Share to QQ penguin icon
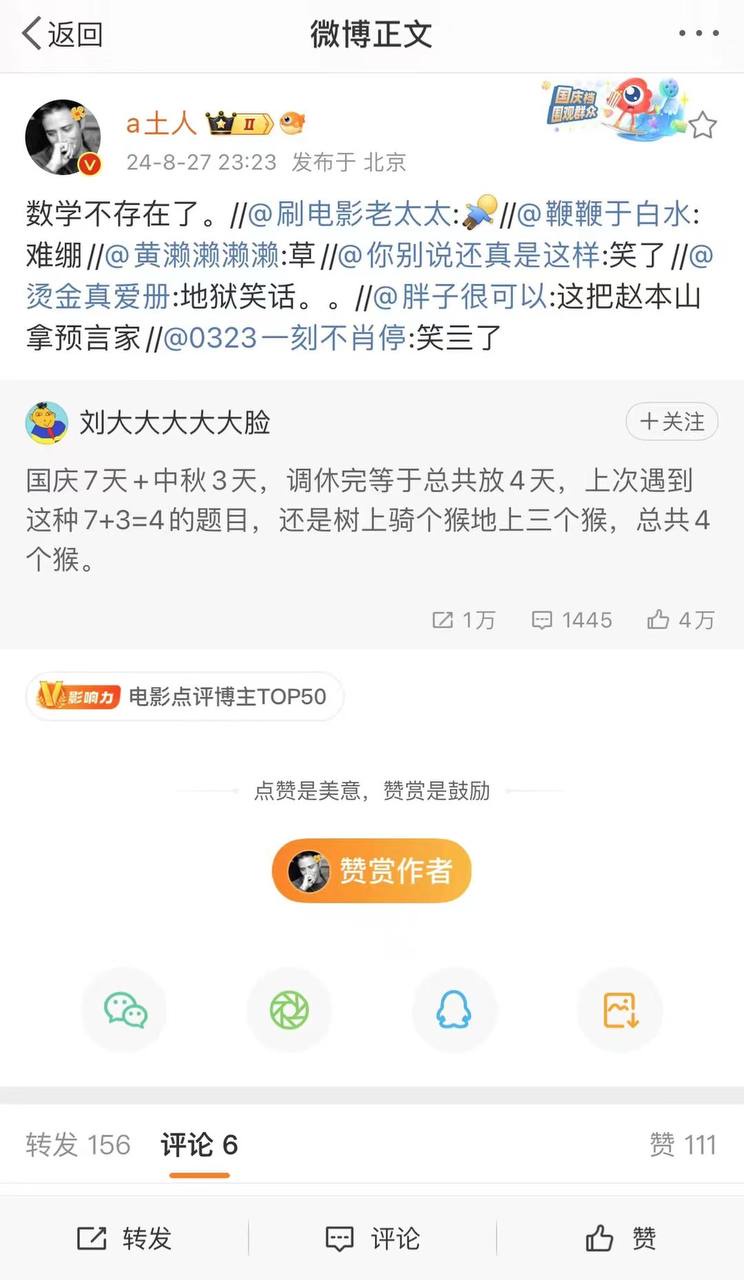744x1280 pixels. [454, 1010]
